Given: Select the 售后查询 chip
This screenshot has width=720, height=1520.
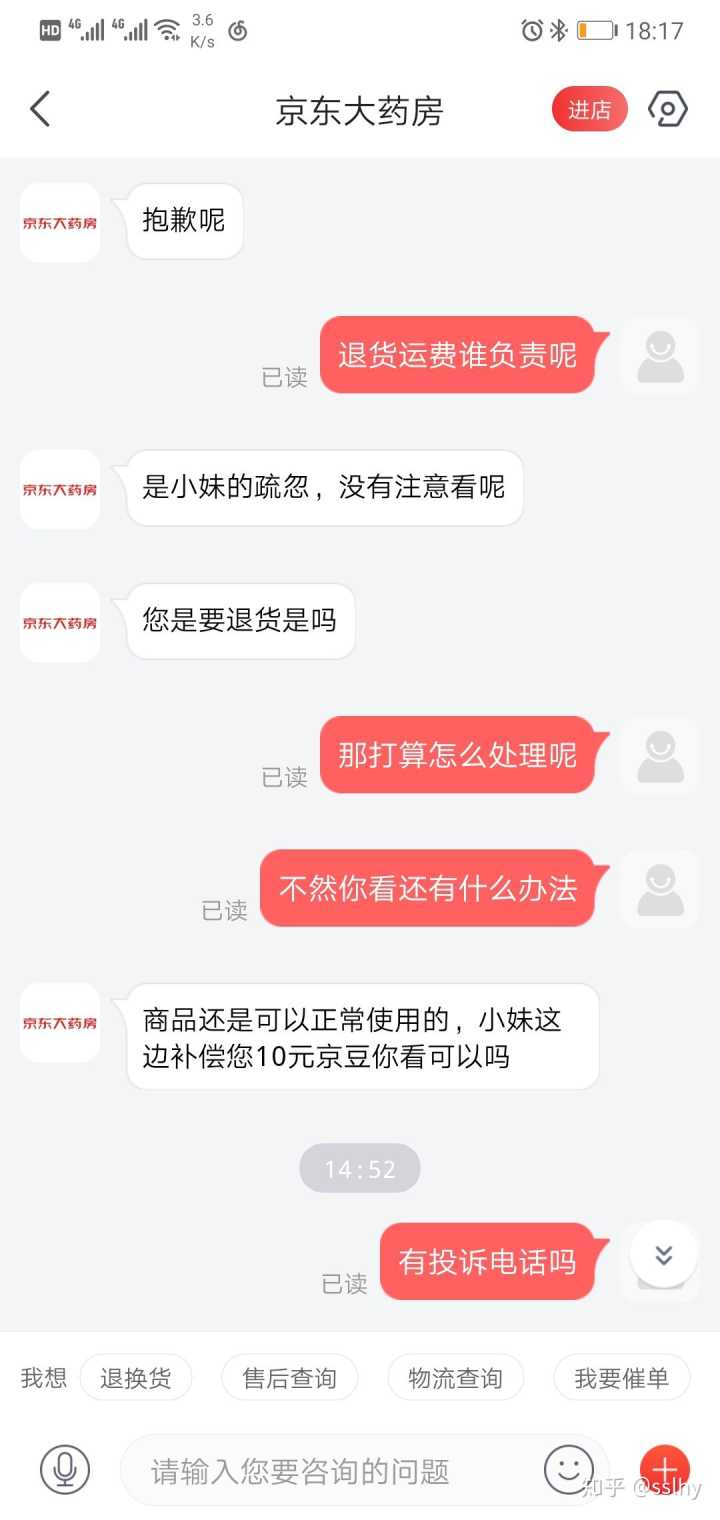Looking at the screenshot, I should [289, 1378].
